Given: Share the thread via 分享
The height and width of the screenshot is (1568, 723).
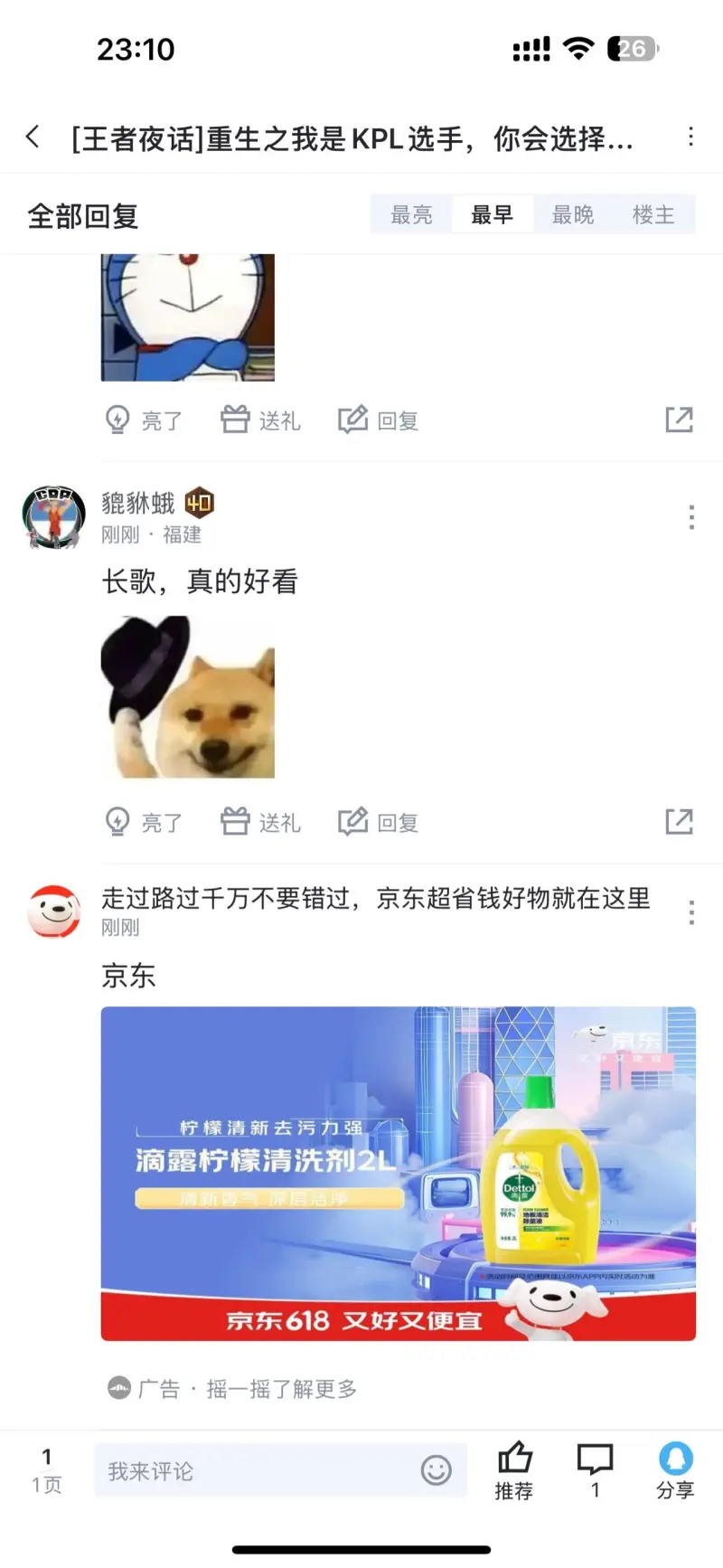Looking at the screenshot, I should click(x=675, y=1470).
